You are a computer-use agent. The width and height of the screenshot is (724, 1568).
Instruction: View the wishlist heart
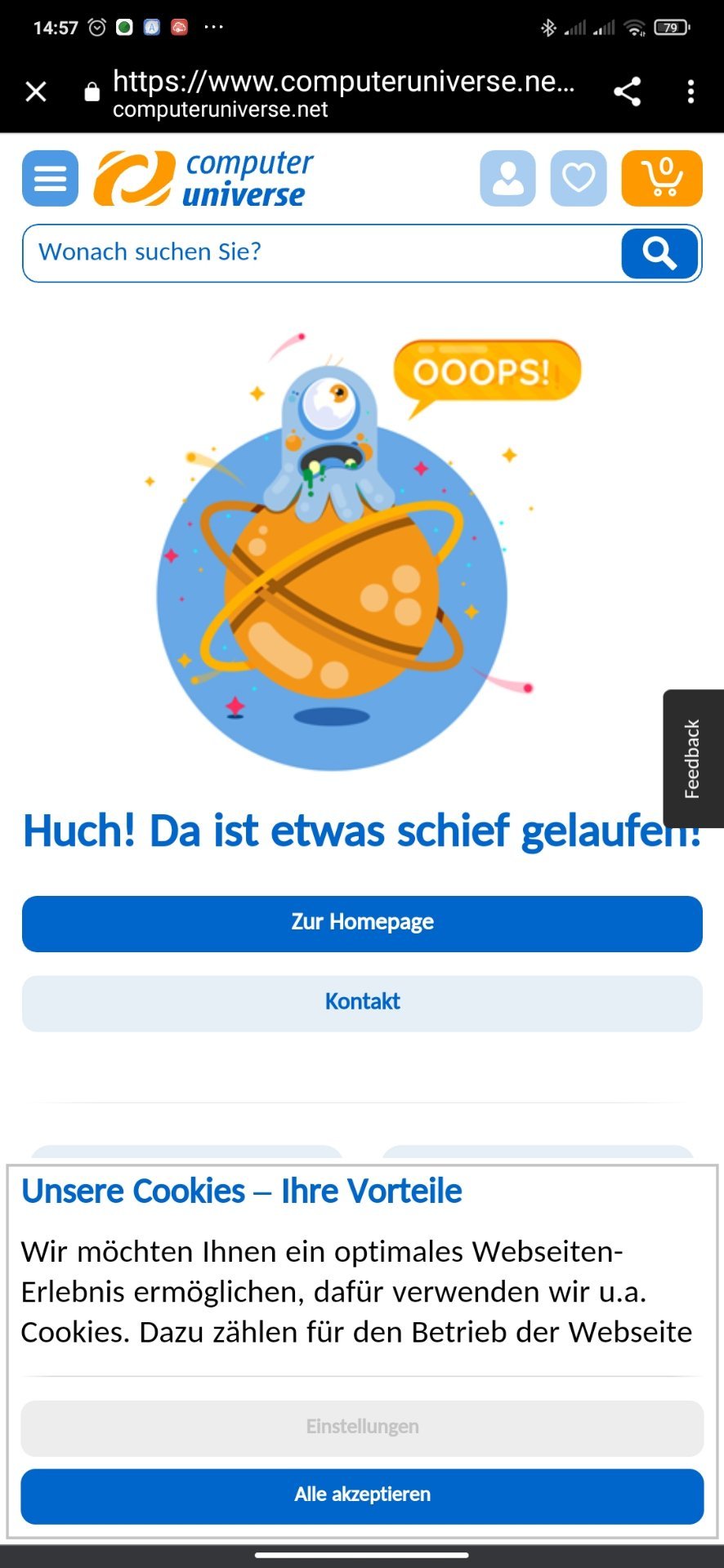click(x=579, y=178)
